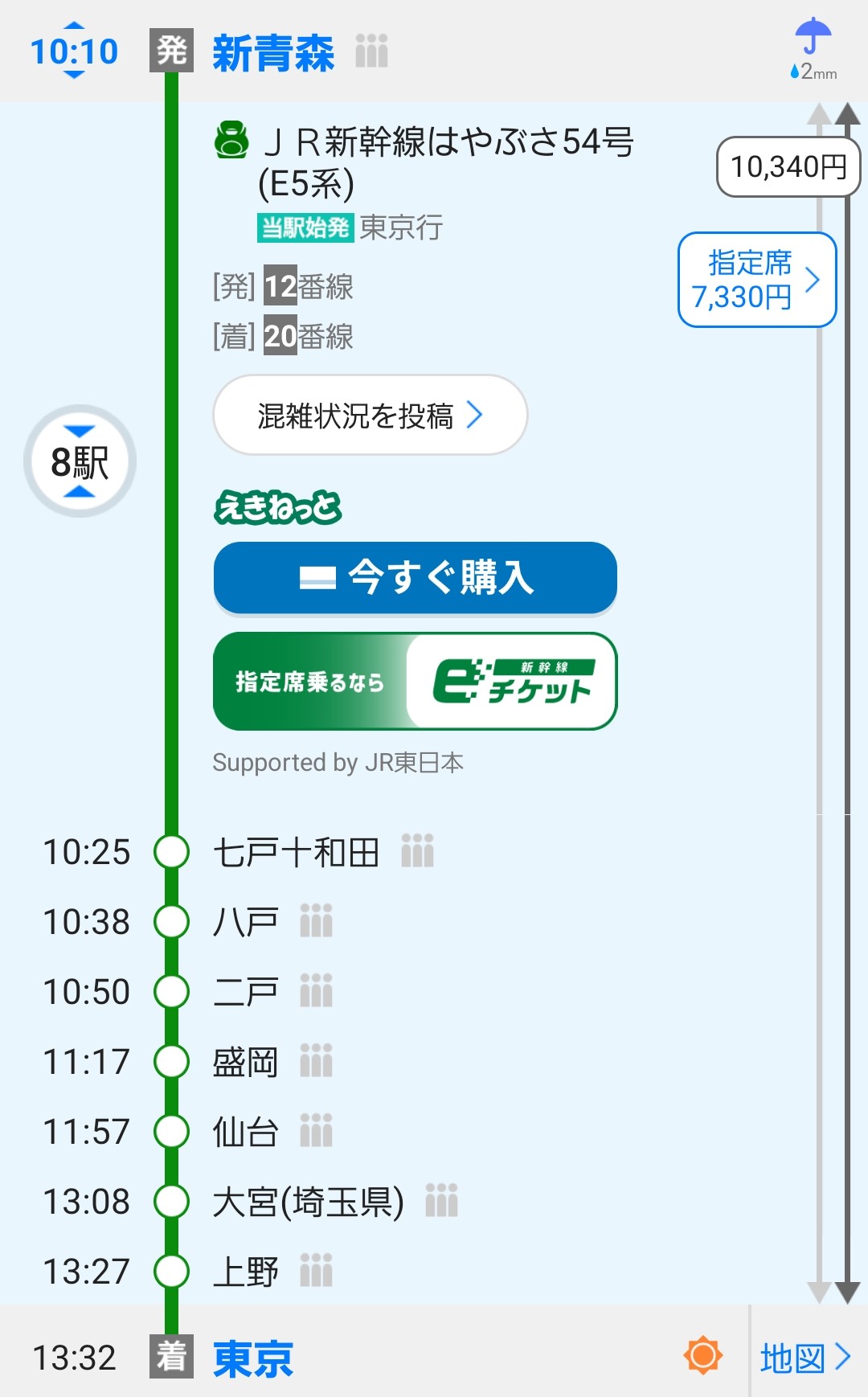
Task: Collapse the 8駅 intermediate stops list
Action: pyautogui.click(x=80, y=461)
